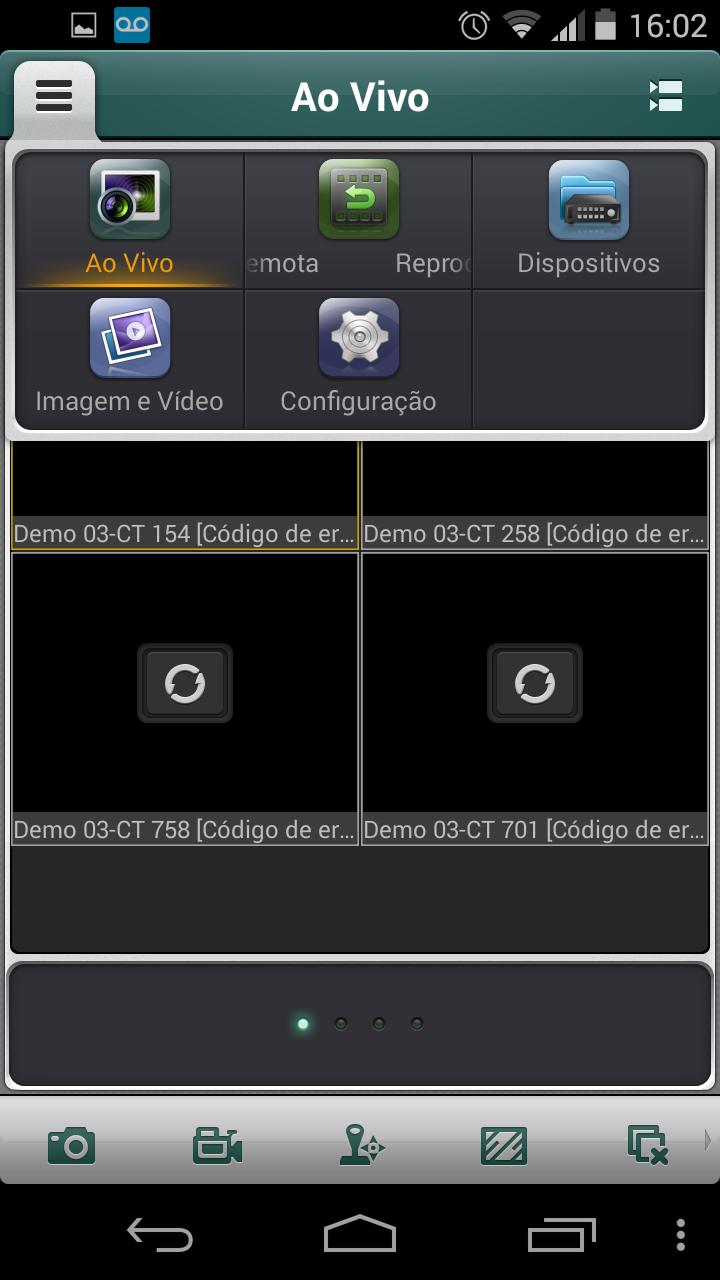This screenshot has height=1280, width=720.
Task: Change the image quality setting
Action: tap(504, 1145)
